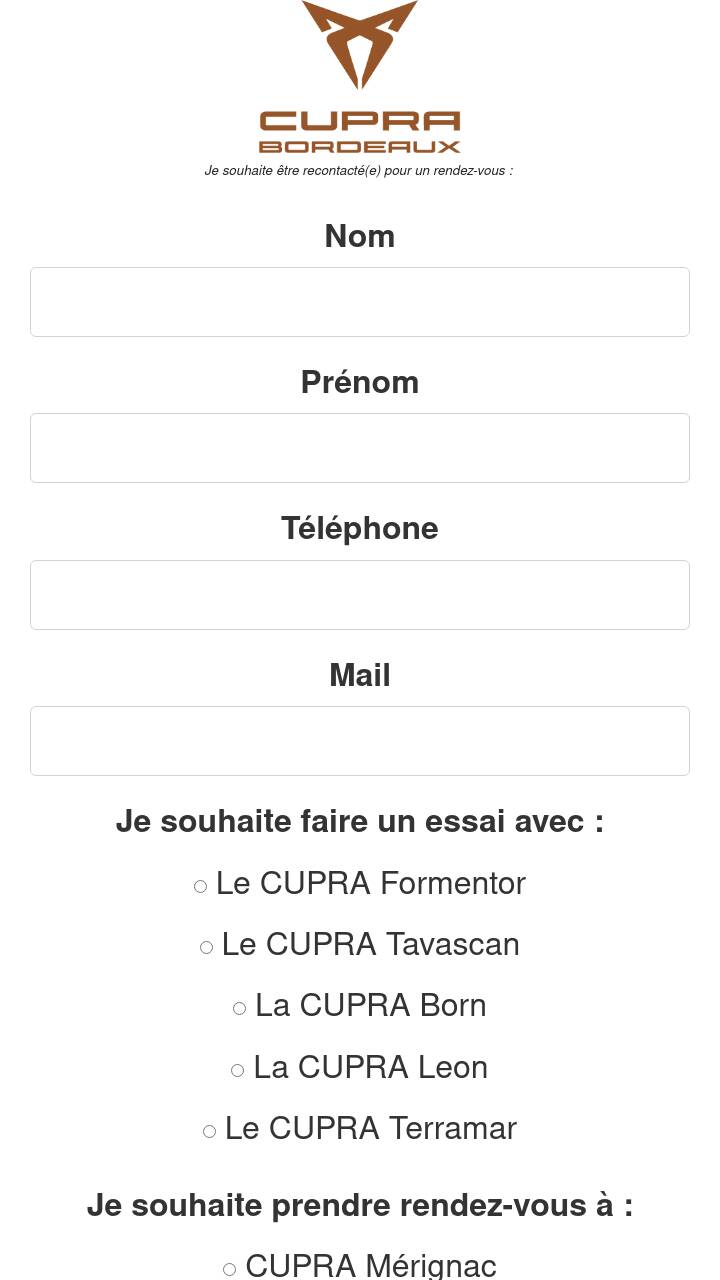
Task: Tap the Mail input box
Action: click(360, 741)
